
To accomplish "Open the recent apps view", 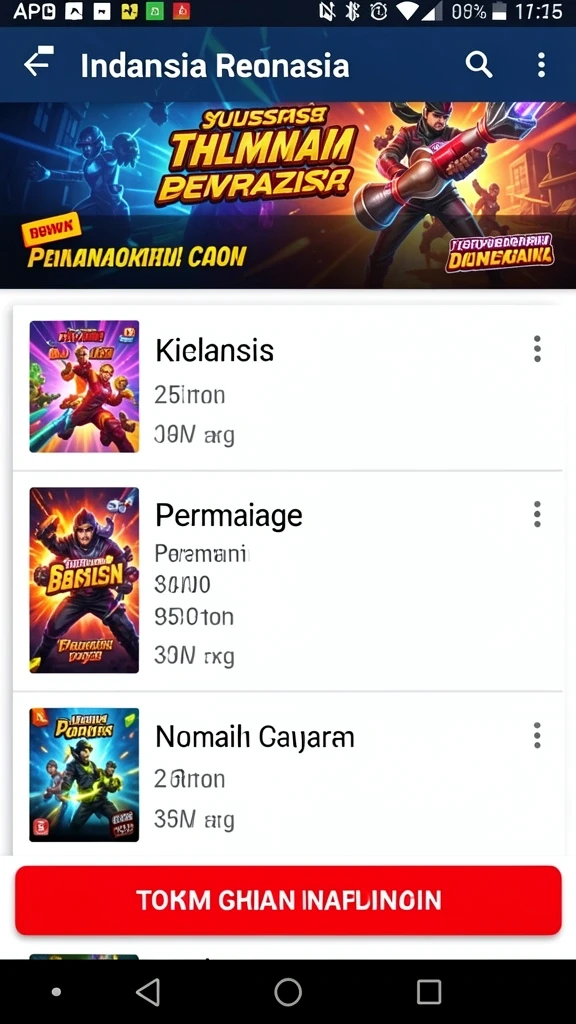I will coord(428,992).
